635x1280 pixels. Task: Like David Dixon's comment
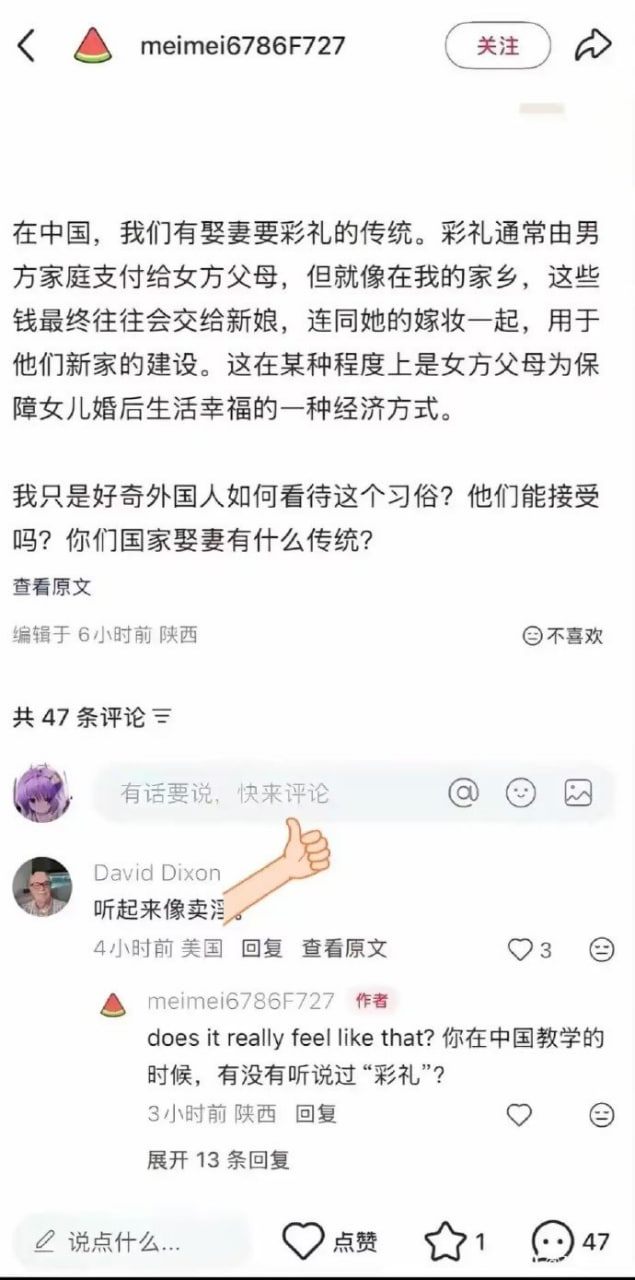coord(521,949)
